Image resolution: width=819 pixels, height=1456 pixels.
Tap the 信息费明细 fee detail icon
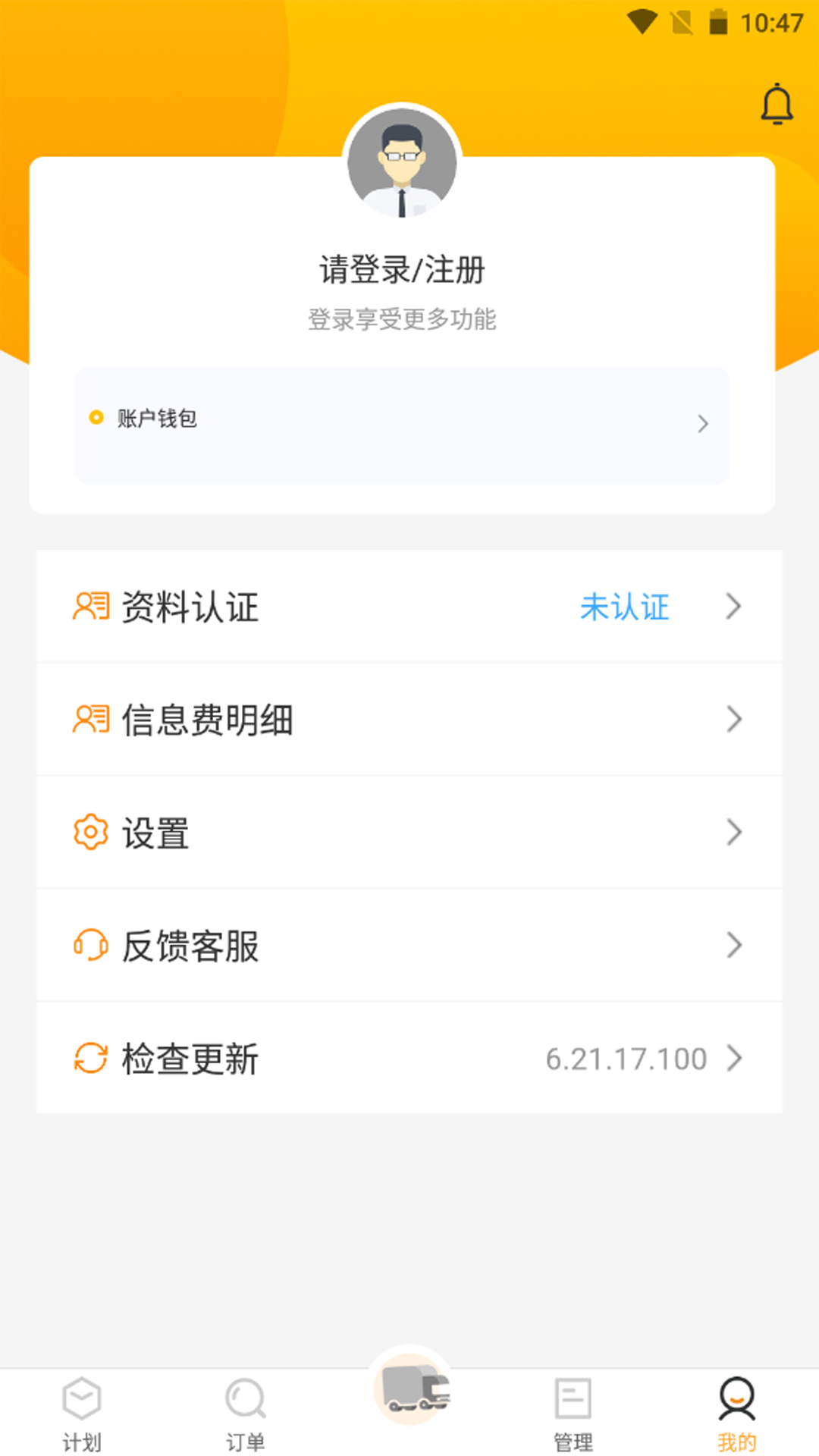[89, 719]
